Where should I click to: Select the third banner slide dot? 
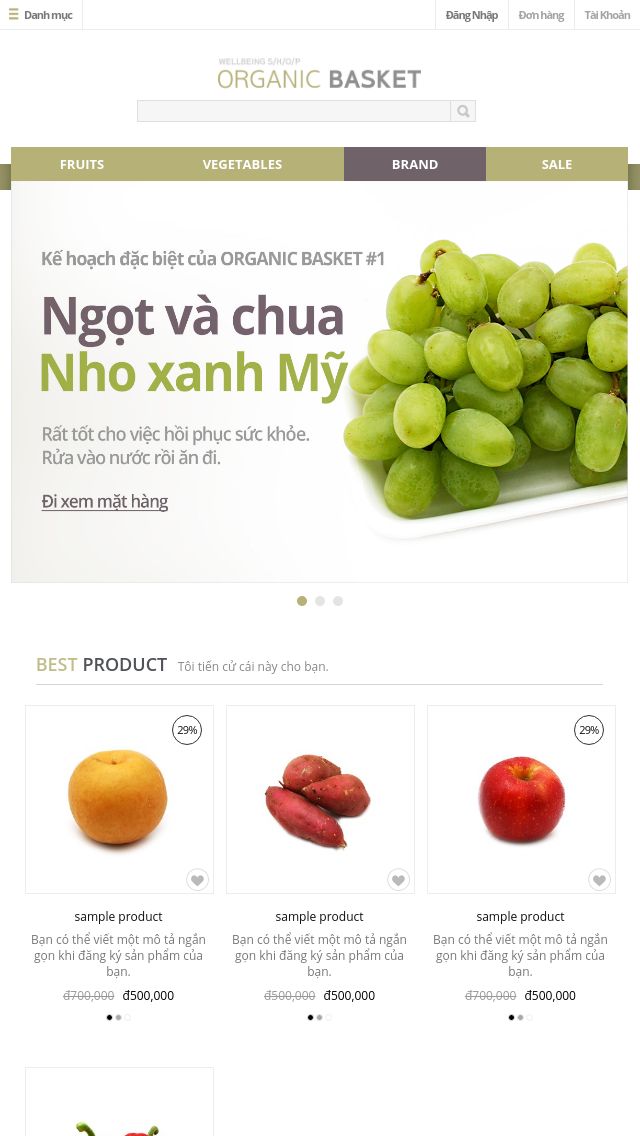[x=338, y=601]
